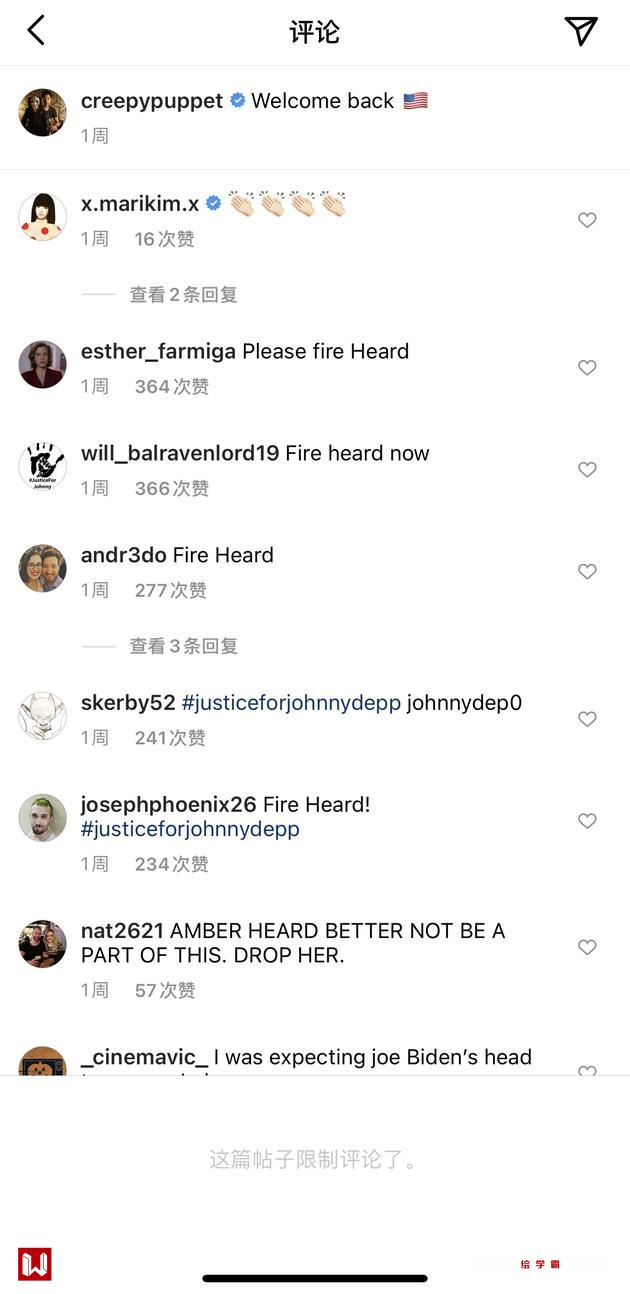Screen dimensions: 630x1294
Task: Go back from the comments screen
Action: point(36,31)
